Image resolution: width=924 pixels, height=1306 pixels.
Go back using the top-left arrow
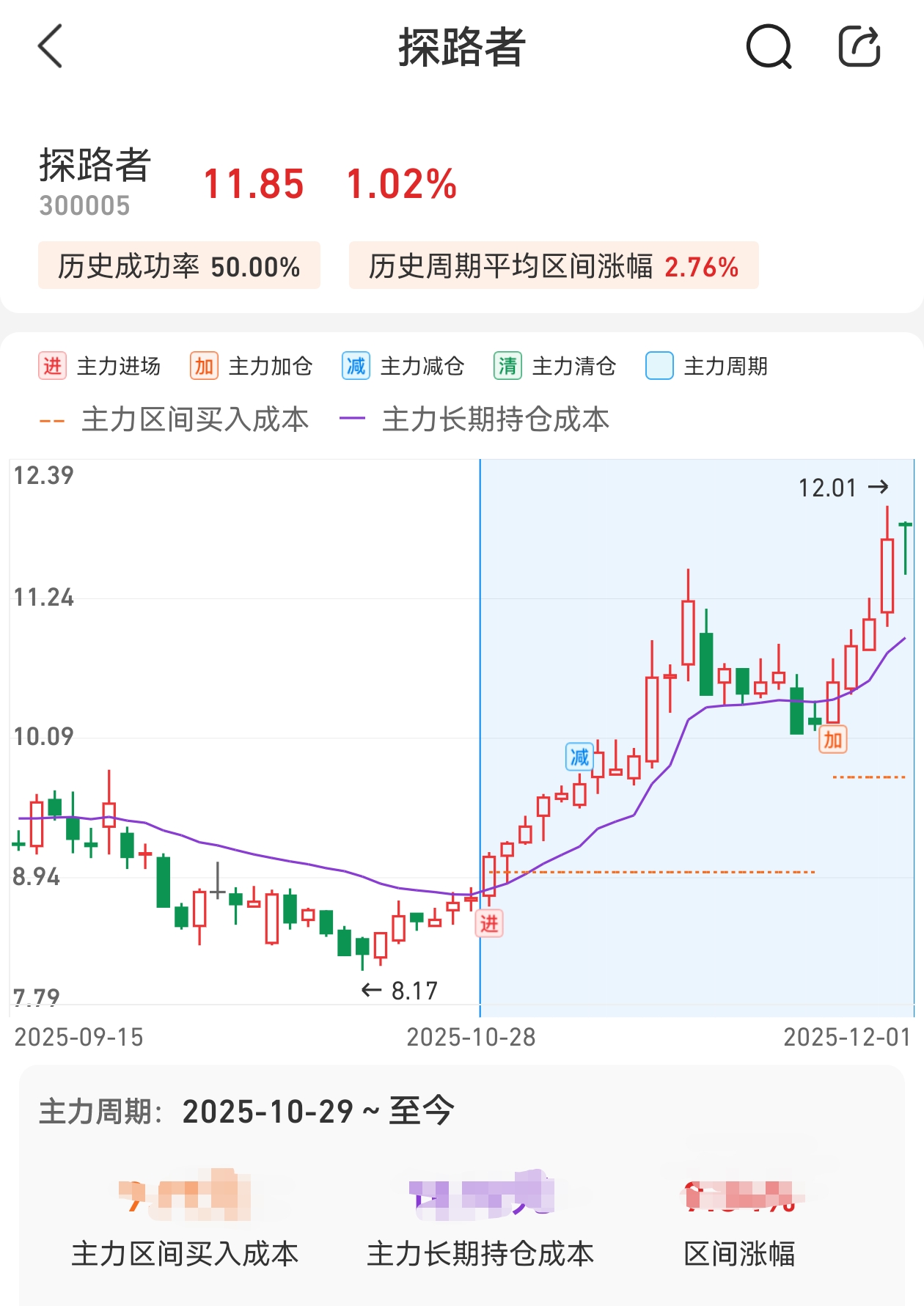[50, 46]
